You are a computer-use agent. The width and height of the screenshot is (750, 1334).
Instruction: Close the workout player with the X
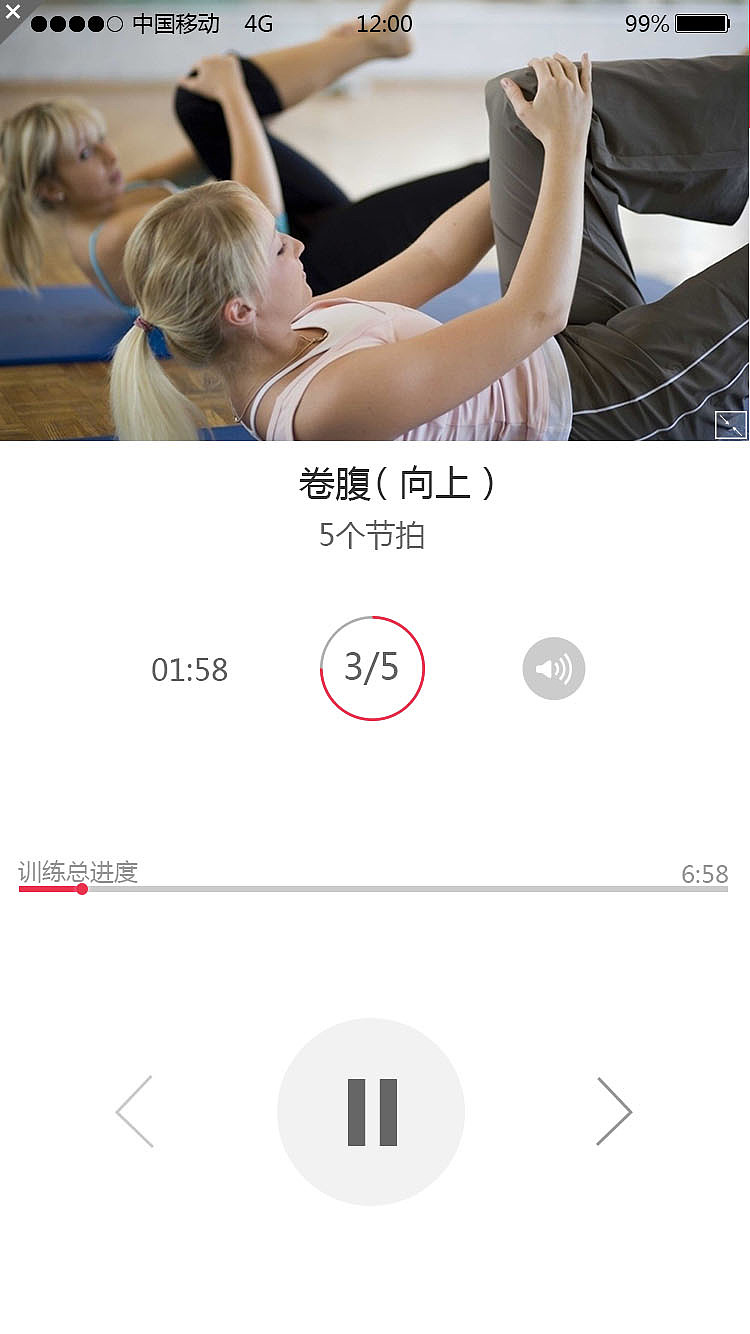(13, 13)
